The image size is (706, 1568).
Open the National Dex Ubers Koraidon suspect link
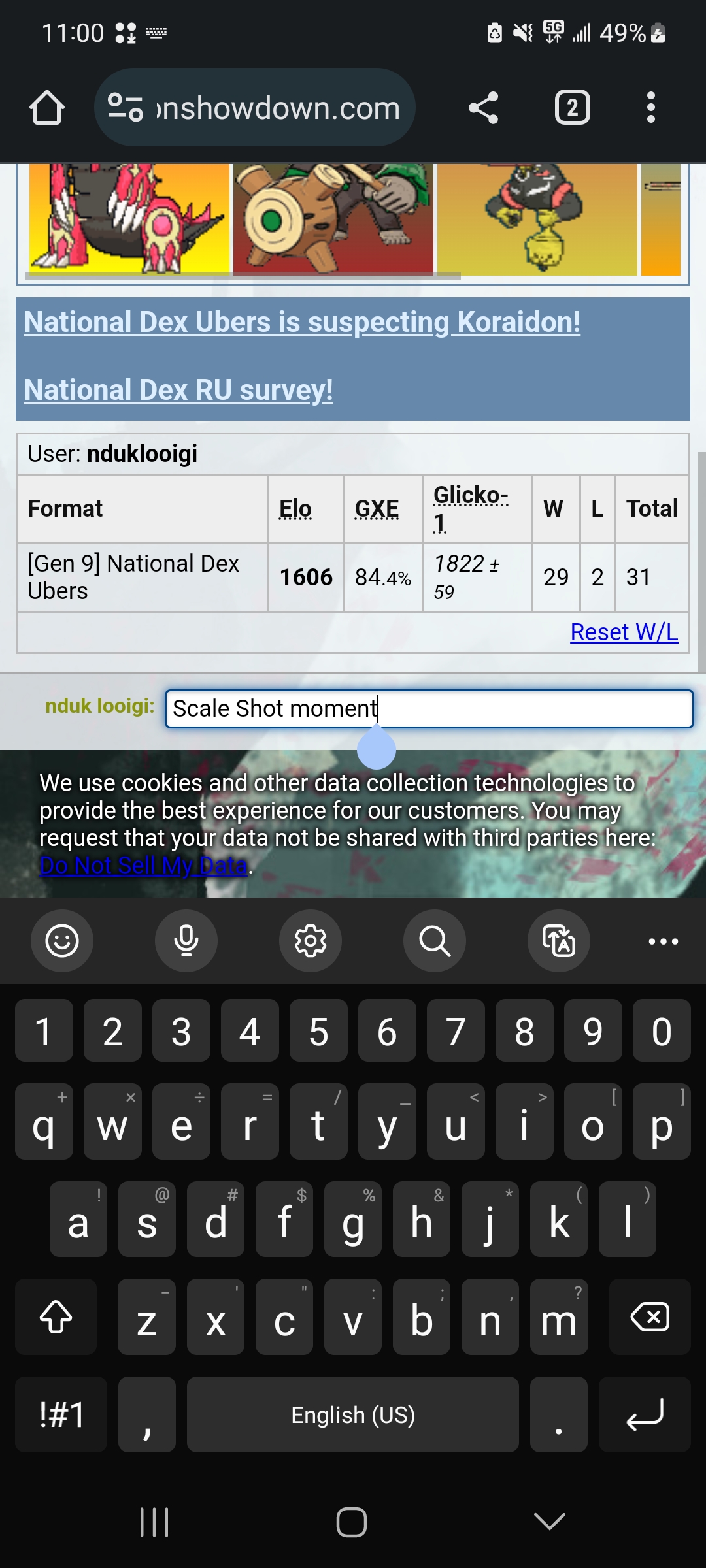pos(302,322)
